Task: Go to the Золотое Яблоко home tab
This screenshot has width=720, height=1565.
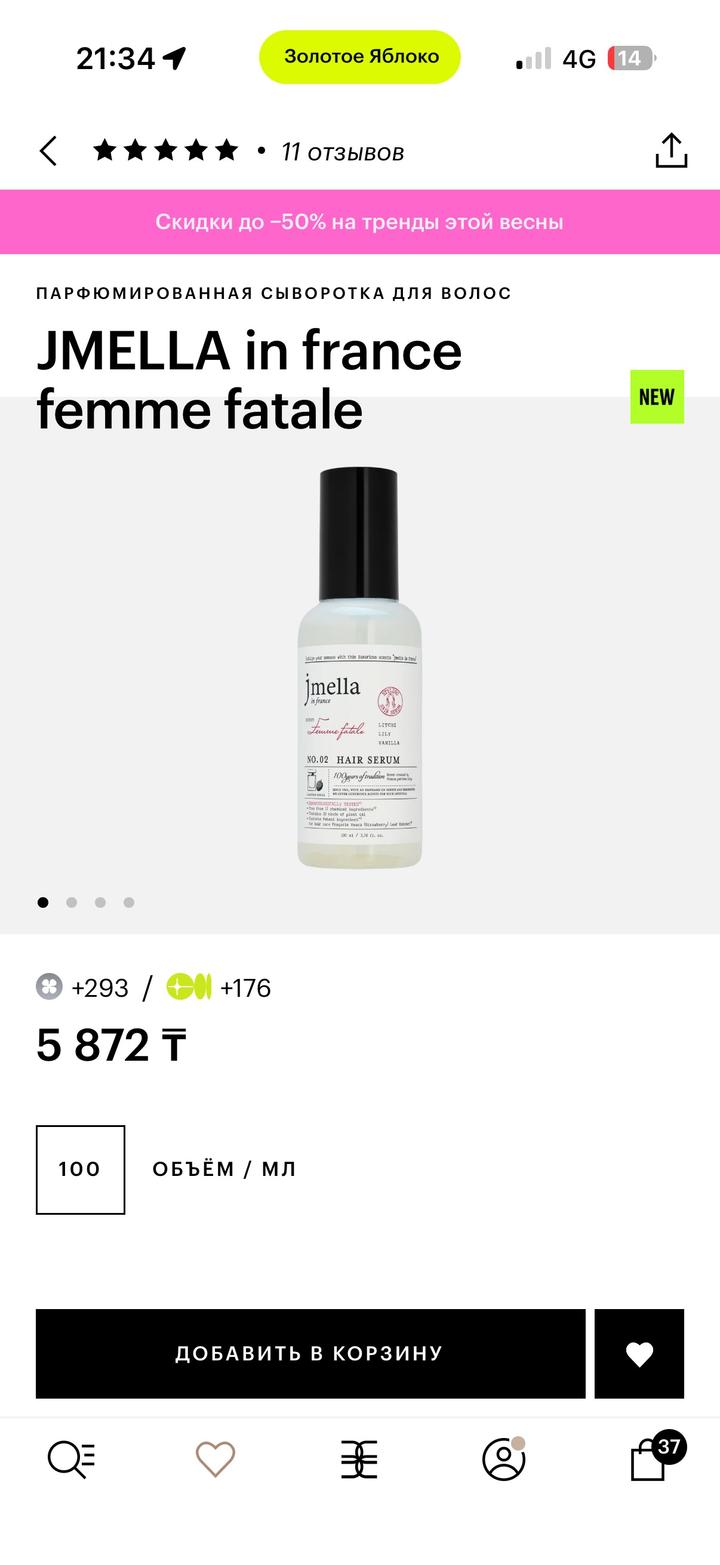Action: pos(359,1459)
